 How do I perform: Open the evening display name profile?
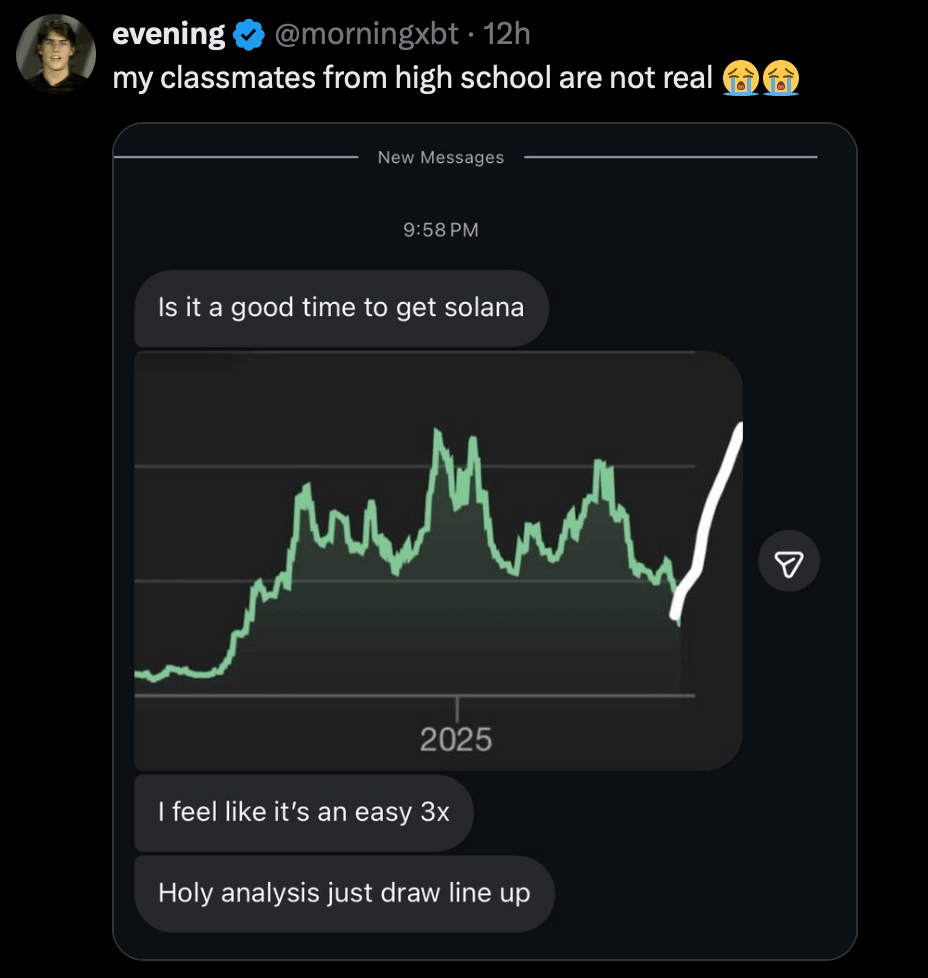click(x=168, y=34)
